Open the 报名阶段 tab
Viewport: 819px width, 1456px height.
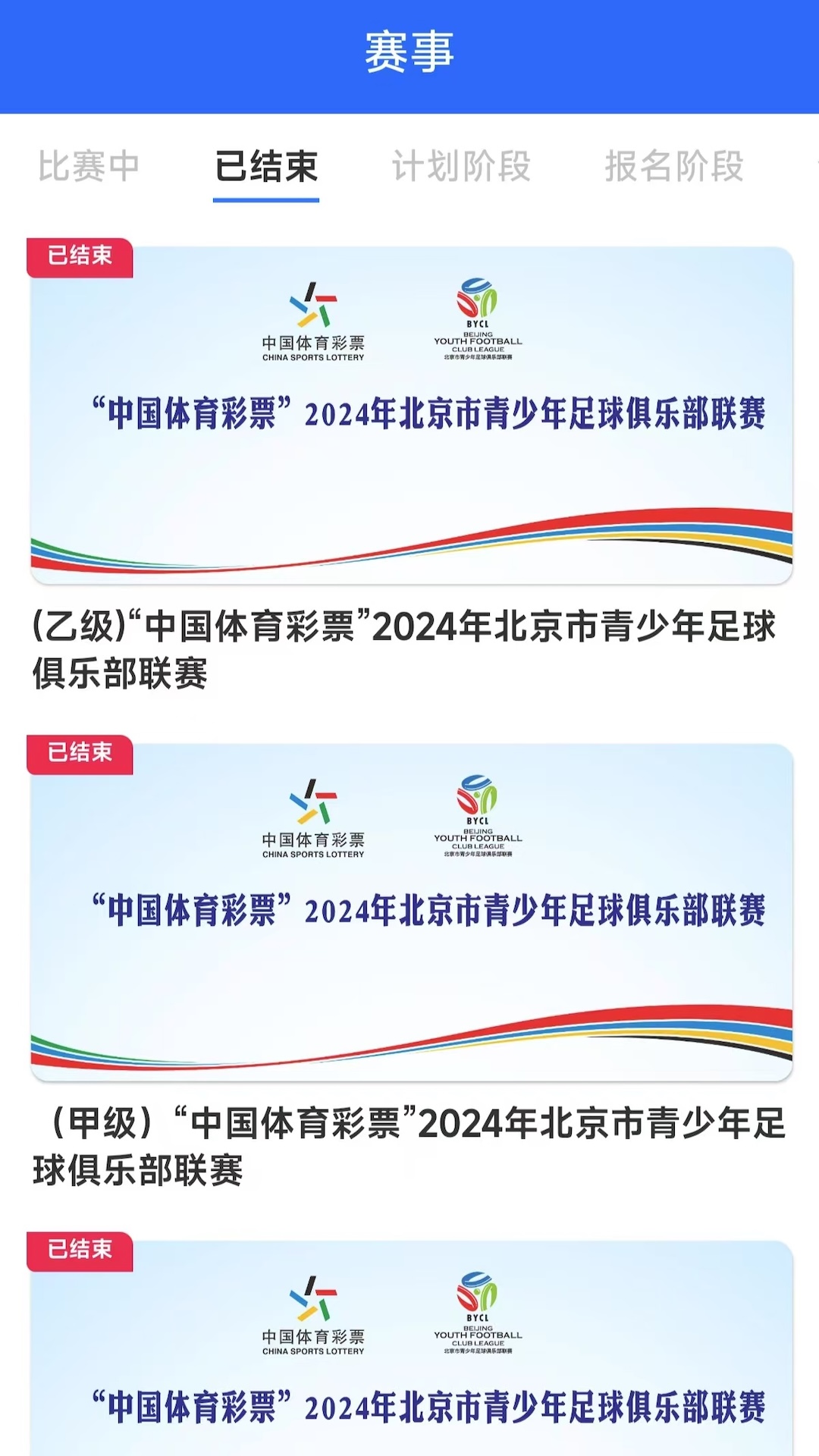[673, 166]
